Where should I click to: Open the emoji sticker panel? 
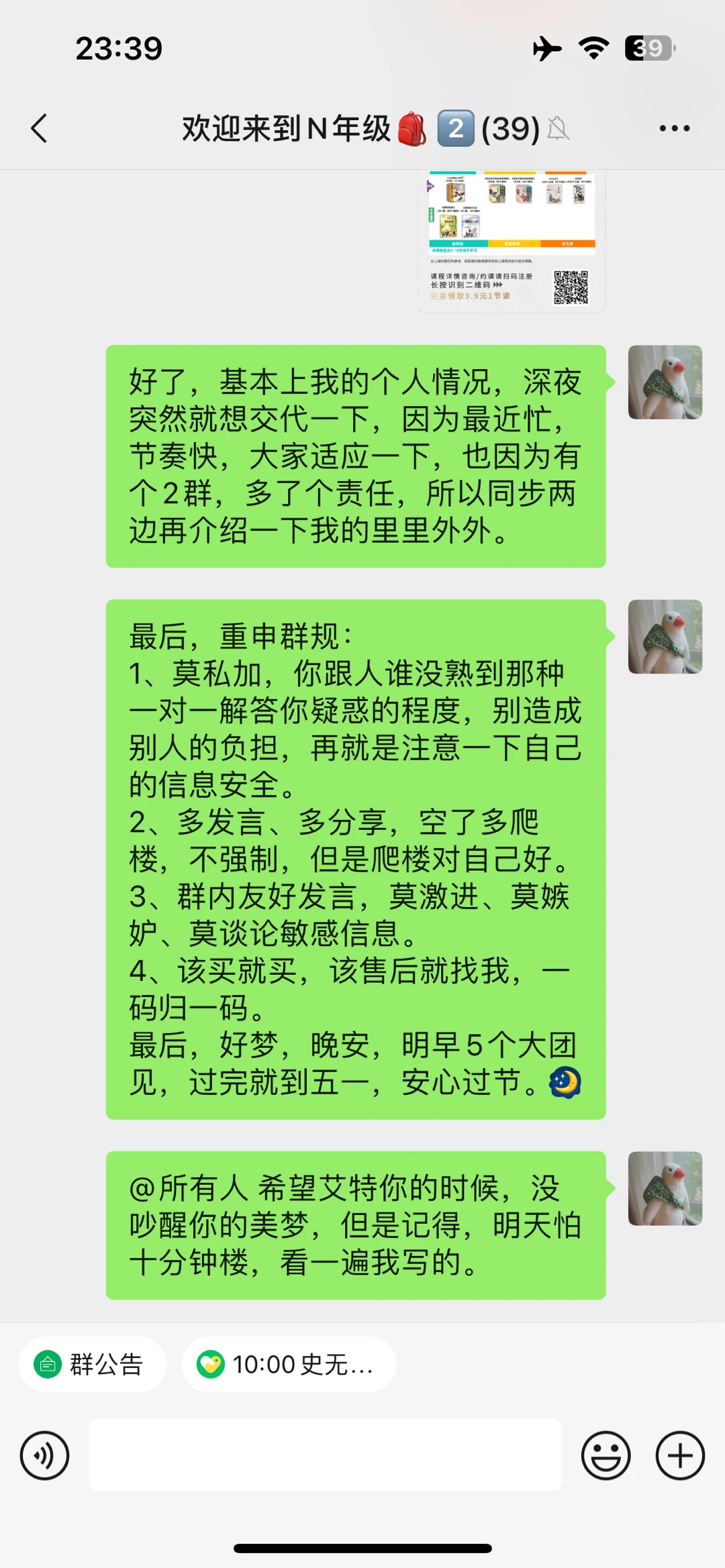coord(606,1455)
